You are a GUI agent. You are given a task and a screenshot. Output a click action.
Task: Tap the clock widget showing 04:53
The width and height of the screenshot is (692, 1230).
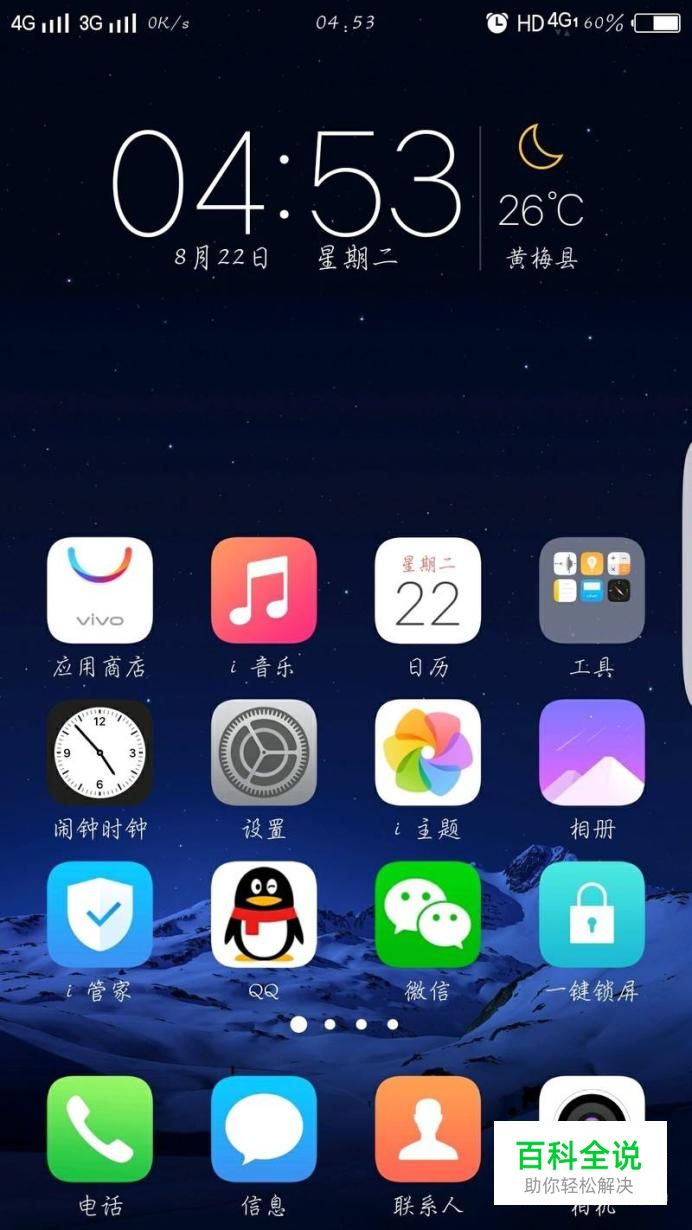[x=287, y=185]
